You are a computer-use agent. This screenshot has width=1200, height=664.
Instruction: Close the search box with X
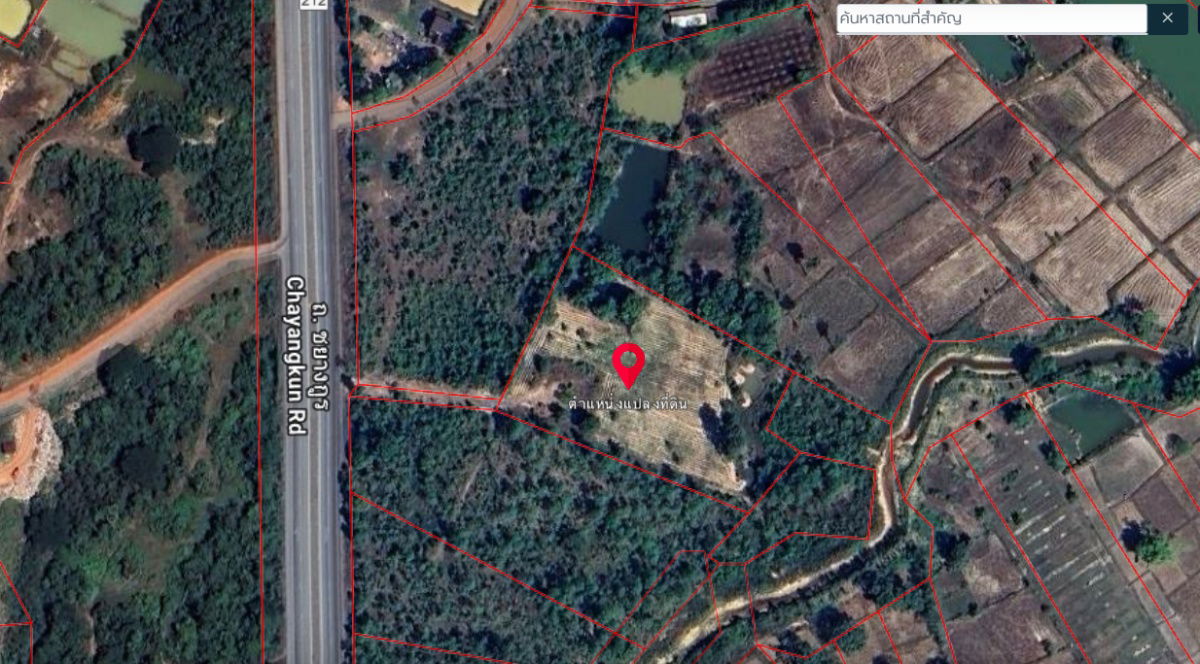pos(1167,19)
